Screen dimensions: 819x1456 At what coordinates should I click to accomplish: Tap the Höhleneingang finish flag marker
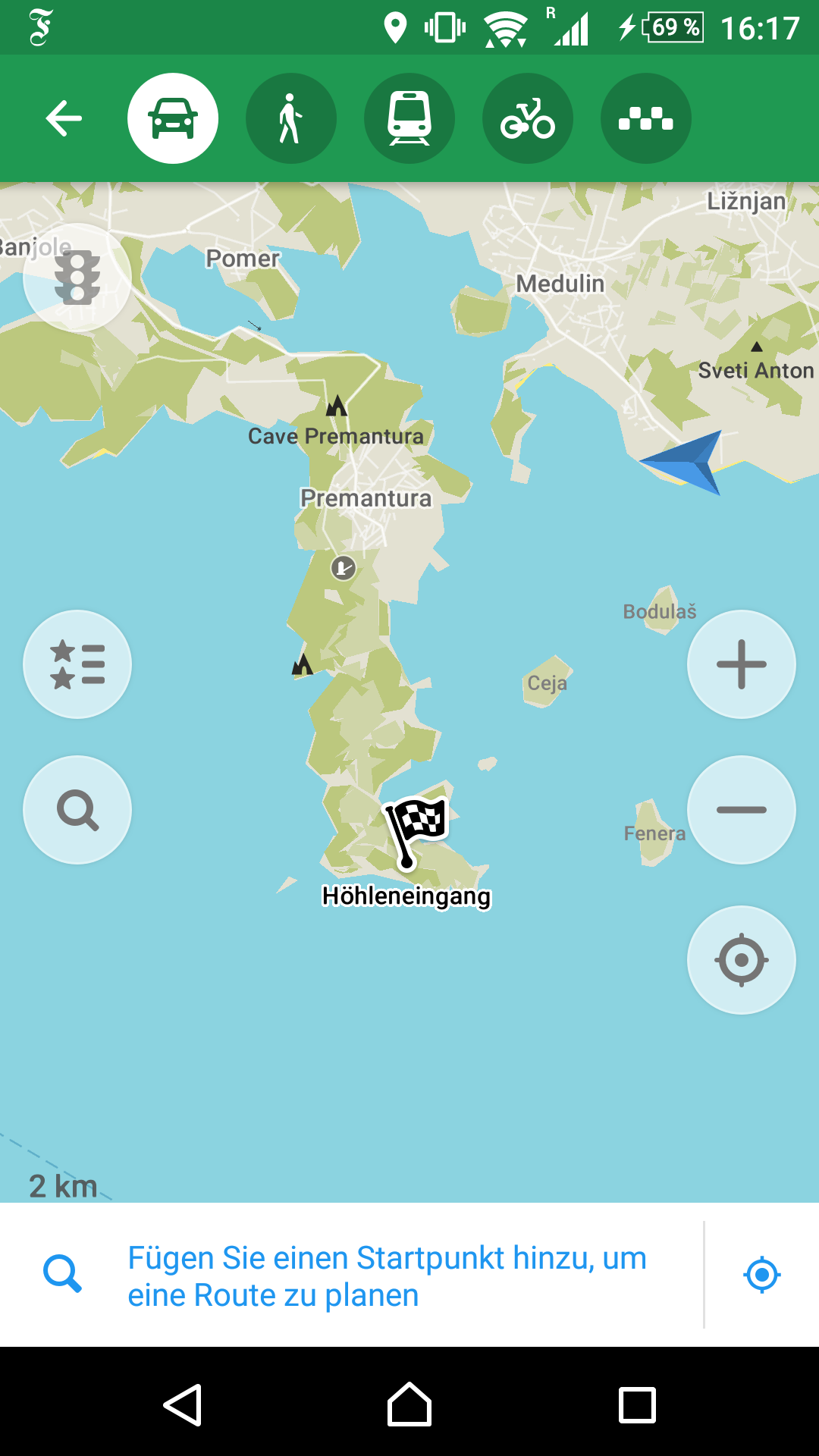click(x=416, y=829)
